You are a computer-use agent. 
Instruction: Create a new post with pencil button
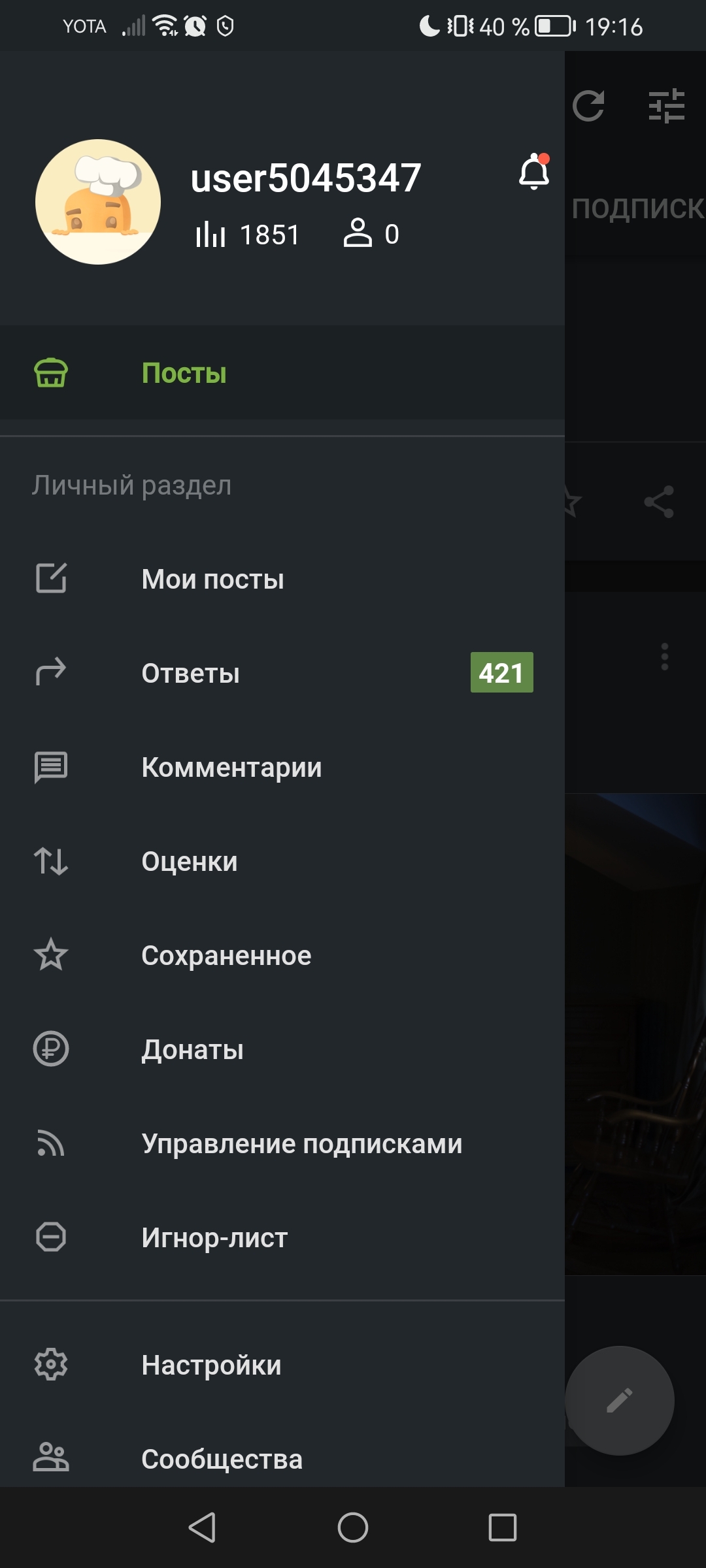tap(619, 1400)
